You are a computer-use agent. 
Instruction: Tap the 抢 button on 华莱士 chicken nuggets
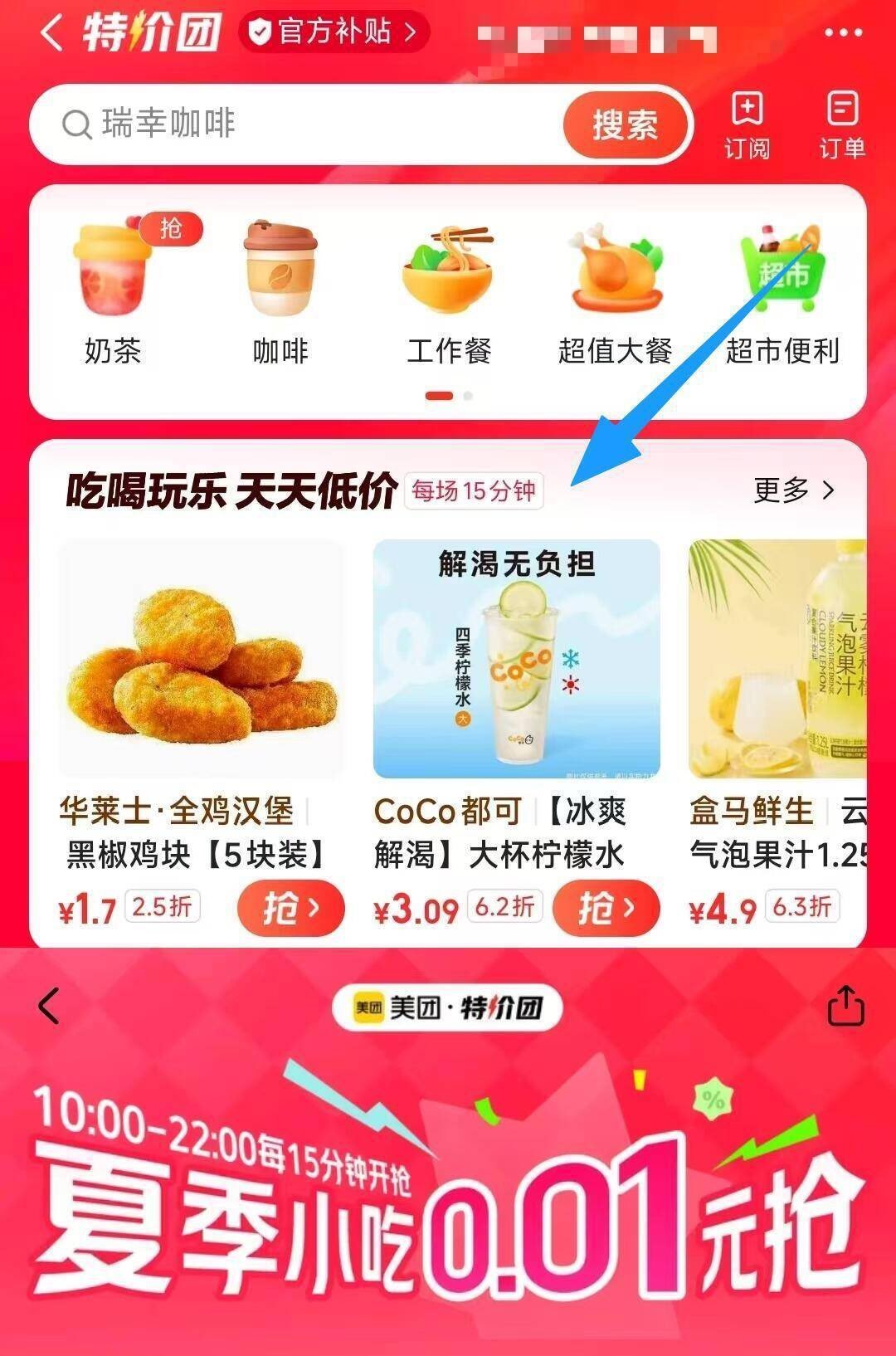point(290,909)
